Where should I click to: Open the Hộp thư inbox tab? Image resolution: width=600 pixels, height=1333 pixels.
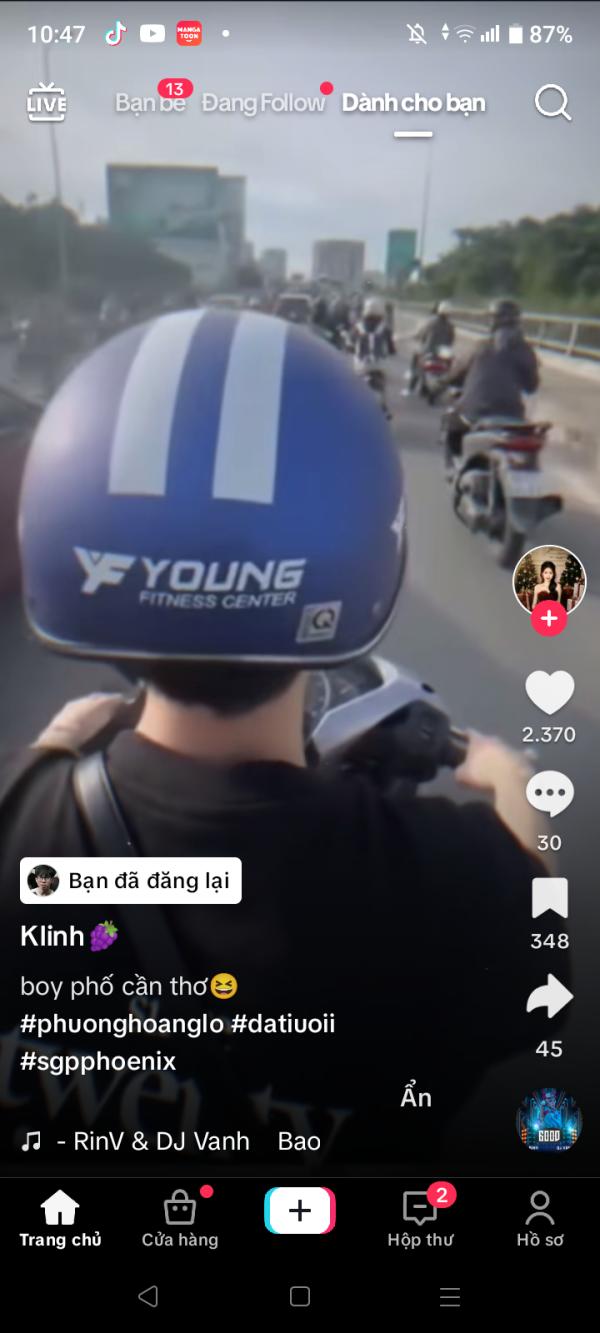pos(420,1218)
